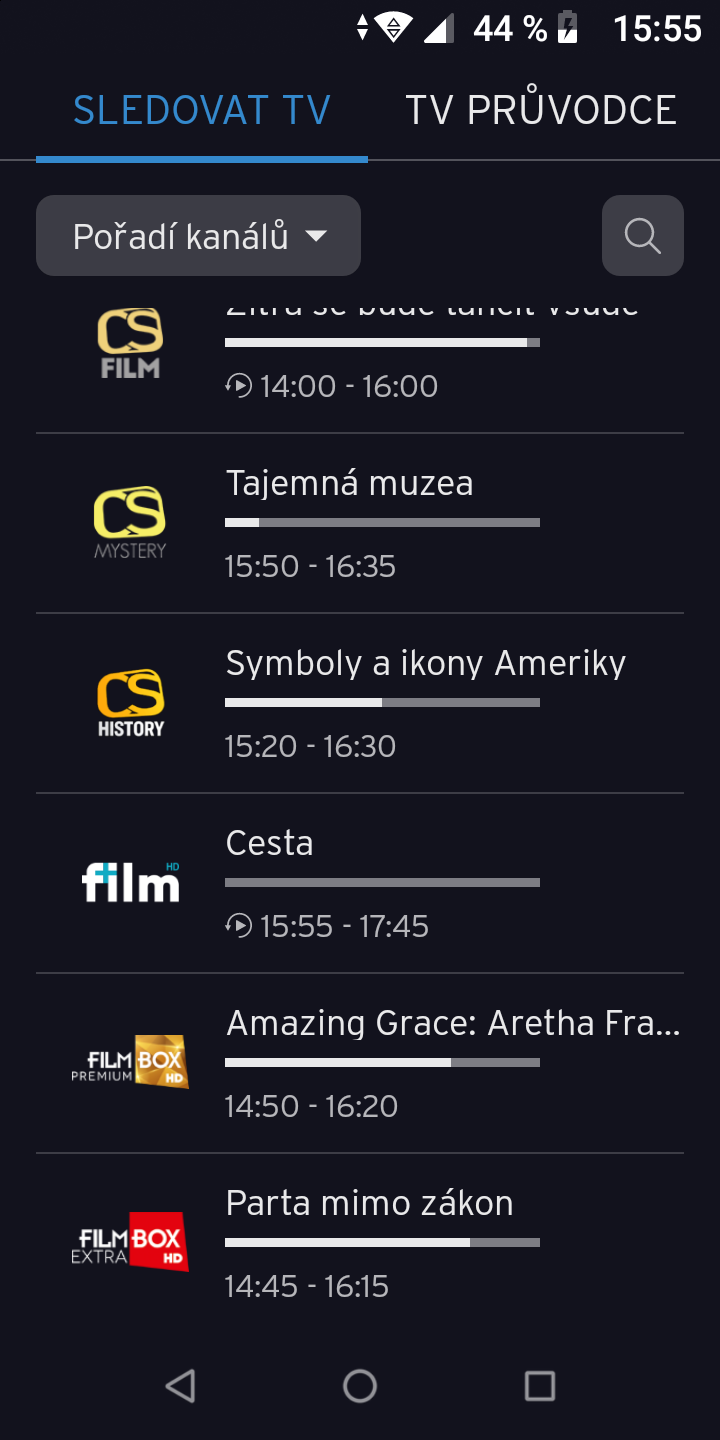Go back using the system back button
The image size is (720, 1440).
point(180,1386)
